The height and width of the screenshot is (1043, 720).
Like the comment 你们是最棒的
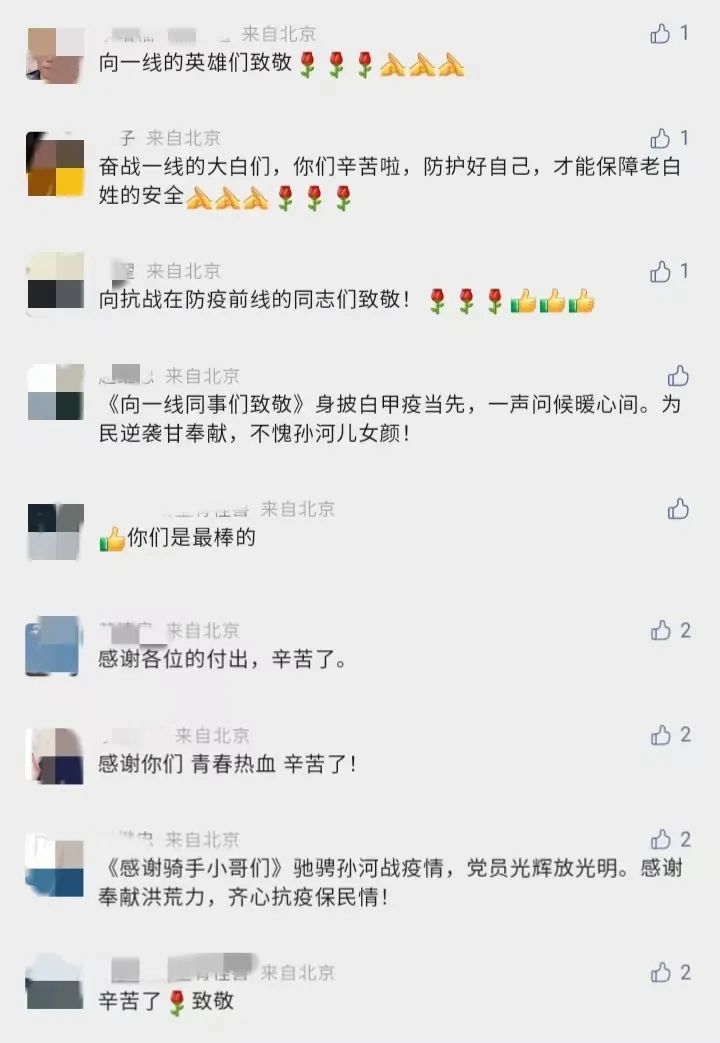pyautogui.click(x=678, y=509)
